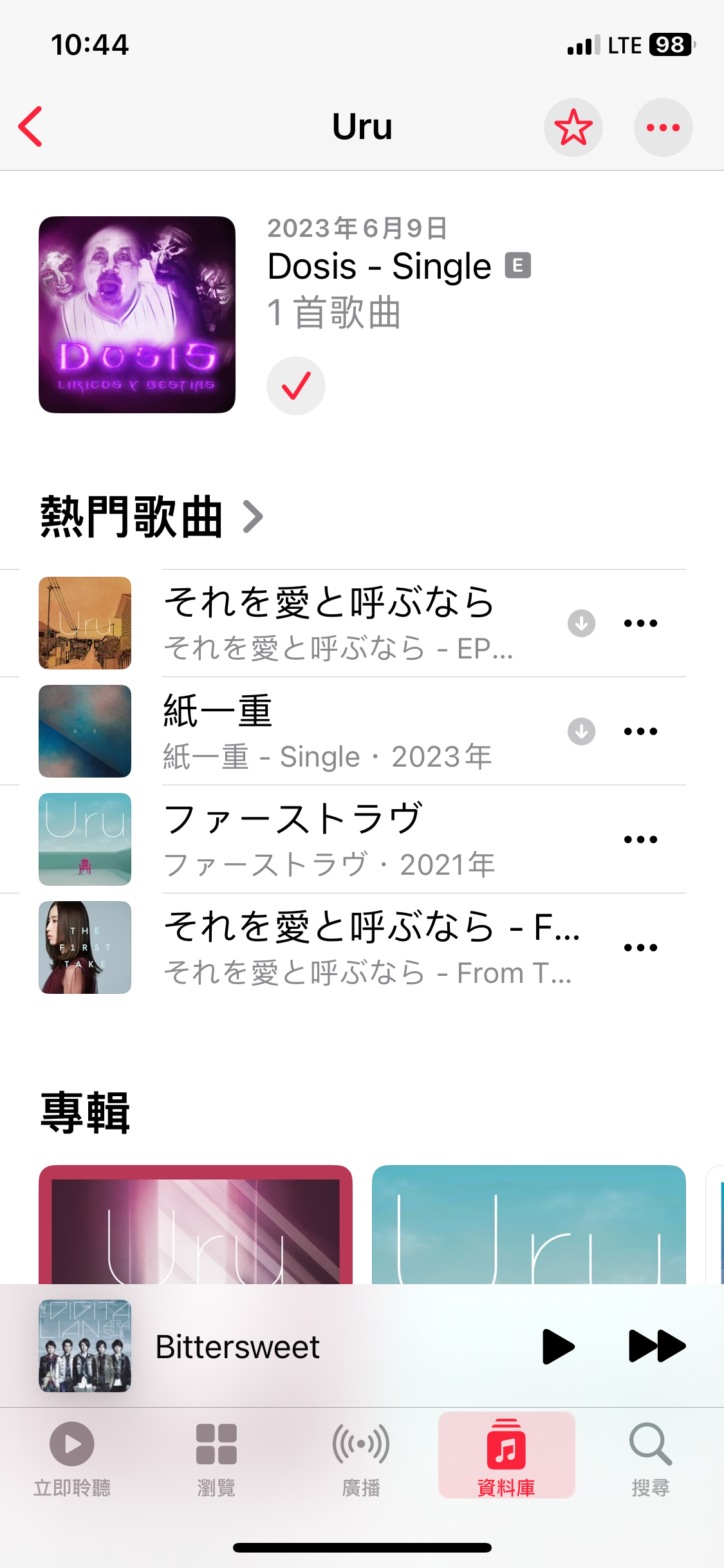Go back from the Uru artist page
Viewport: 724px width, 1568px height.
click(31, 127)
